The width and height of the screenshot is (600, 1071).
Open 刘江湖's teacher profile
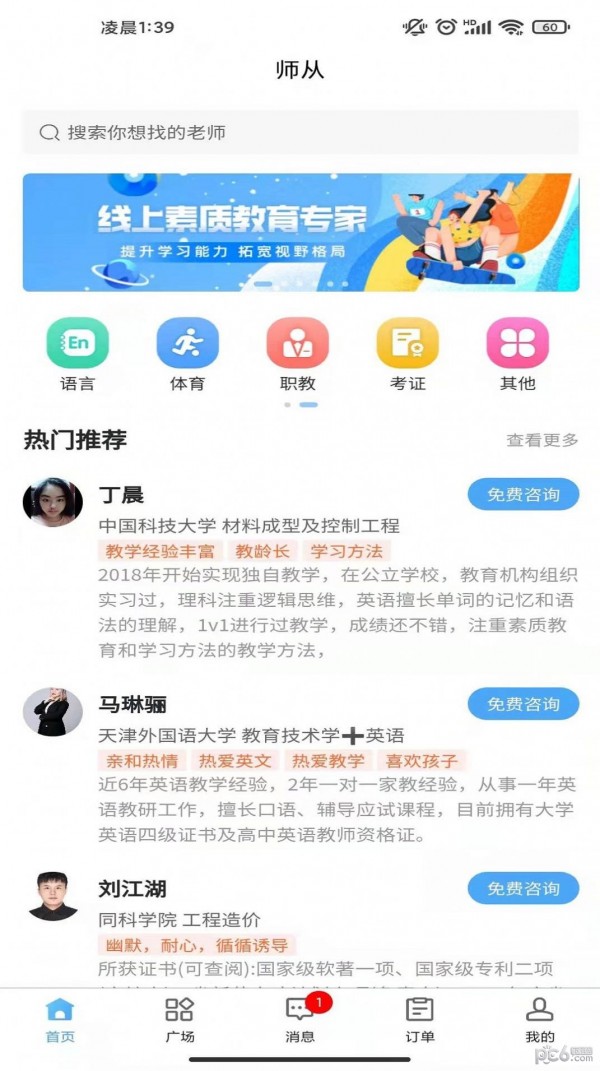pos(132,888)
